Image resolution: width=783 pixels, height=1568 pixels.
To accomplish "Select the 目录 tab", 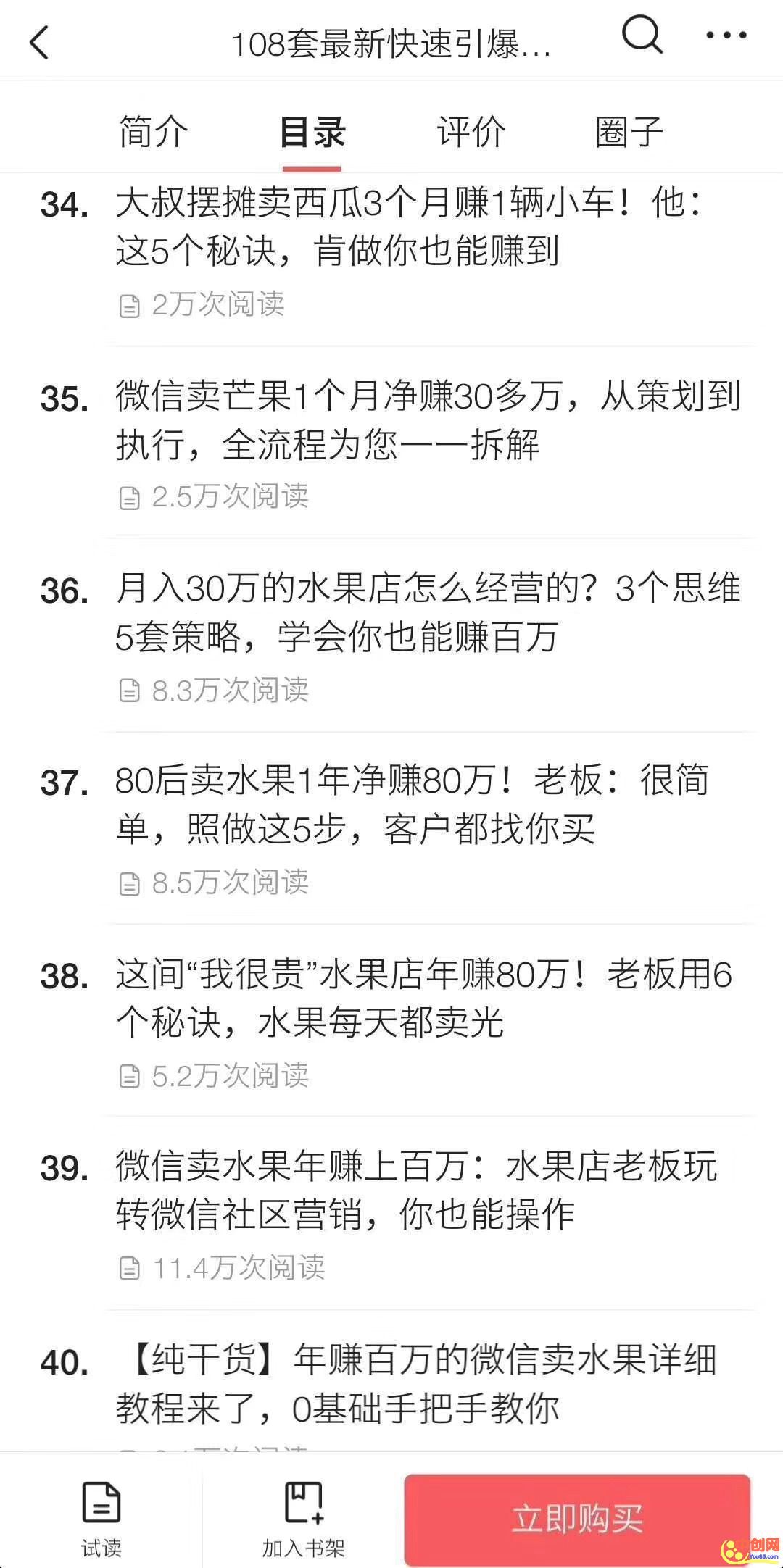I will tap(312, 132).
